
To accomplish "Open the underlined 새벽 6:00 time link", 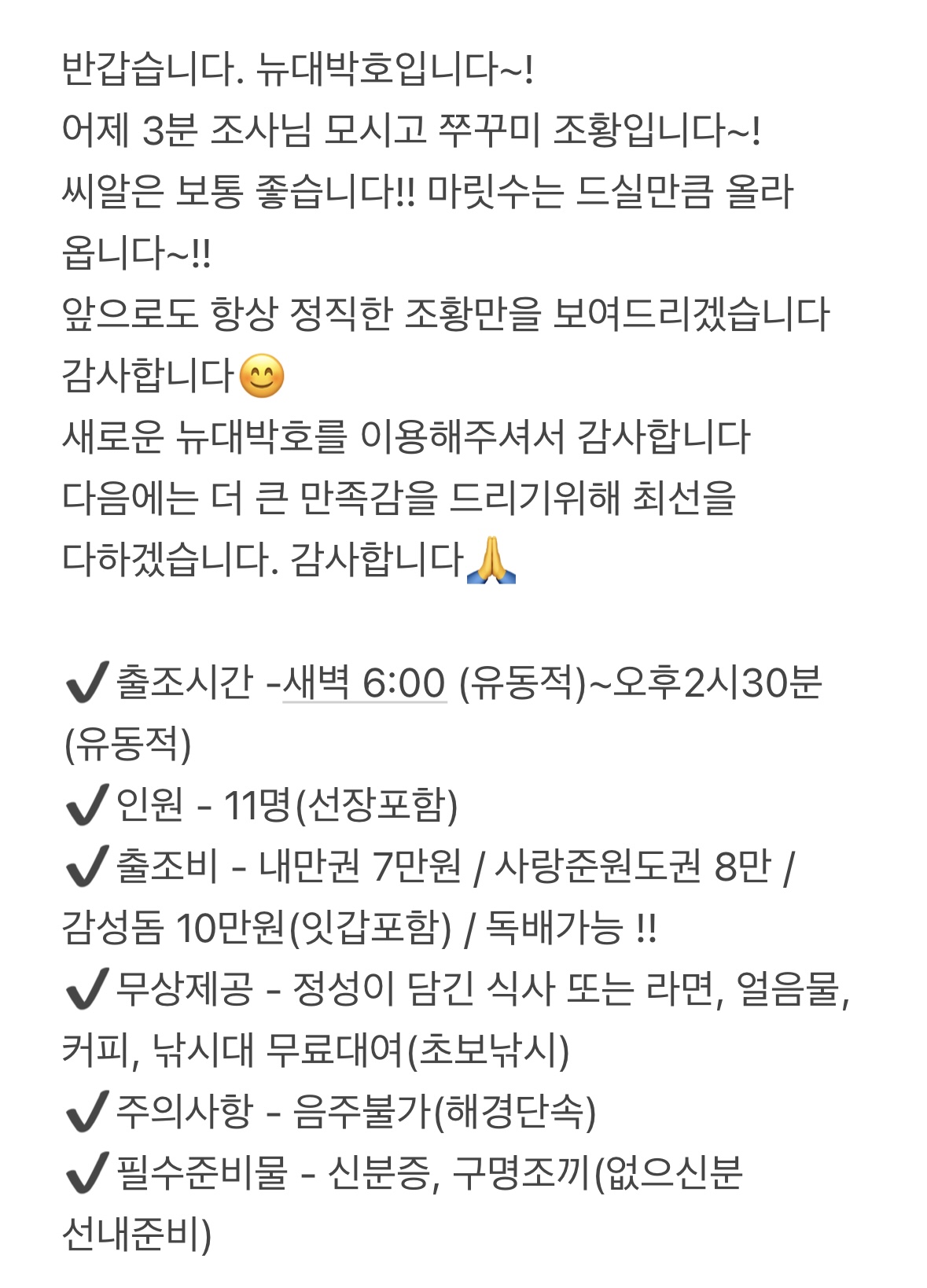I will click(364, 682).
